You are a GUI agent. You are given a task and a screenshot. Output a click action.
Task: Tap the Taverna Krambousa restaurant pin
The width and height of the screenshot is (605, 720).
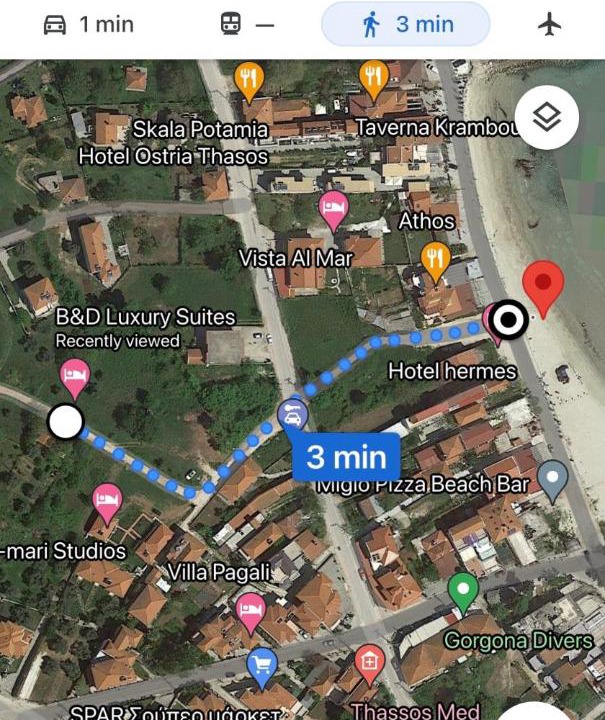pyautogui.click(x=374, y=78)
